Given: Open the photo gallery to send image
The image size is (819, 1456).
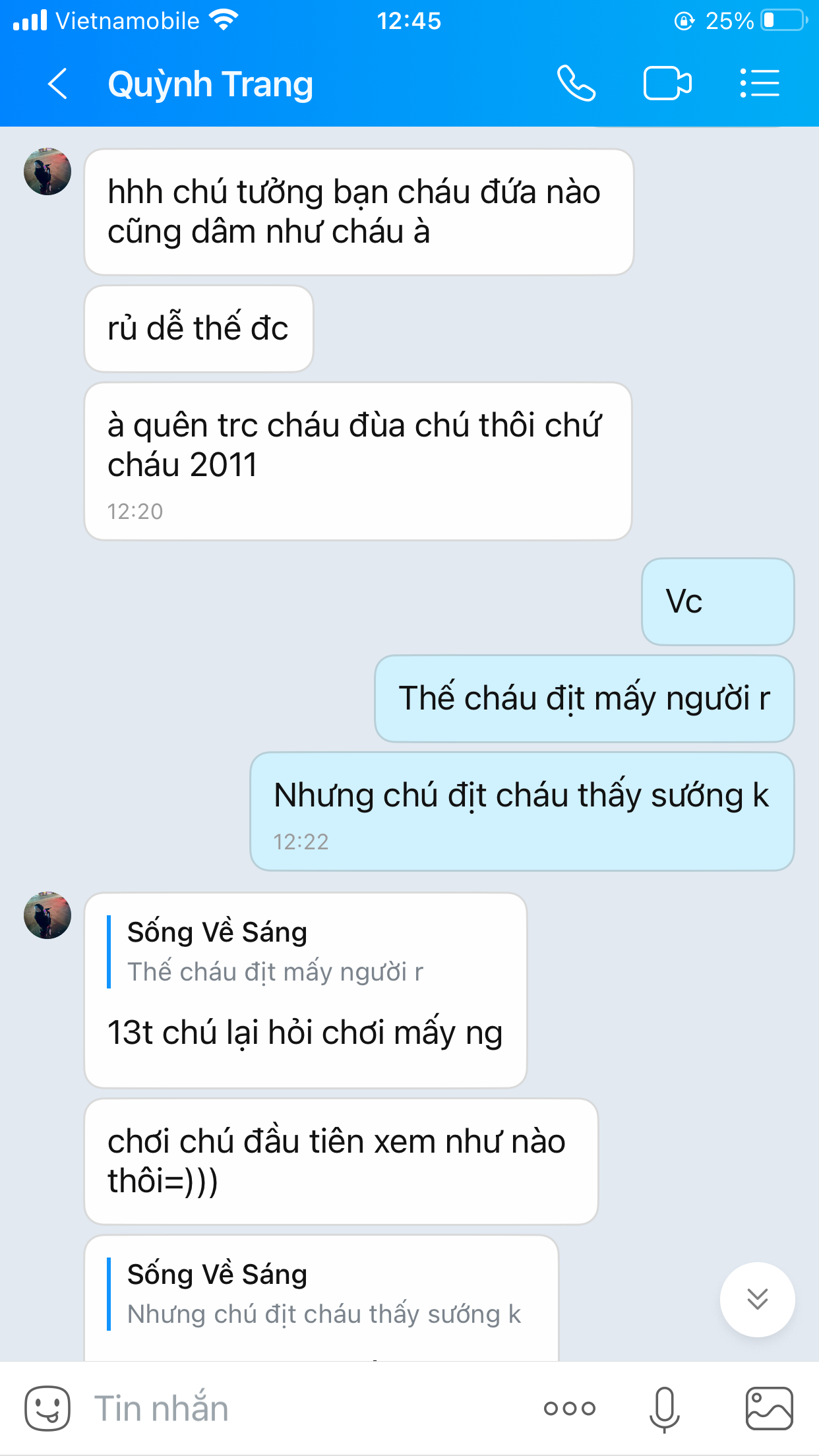Looking at the screenshot, I should pos(769,1408).
